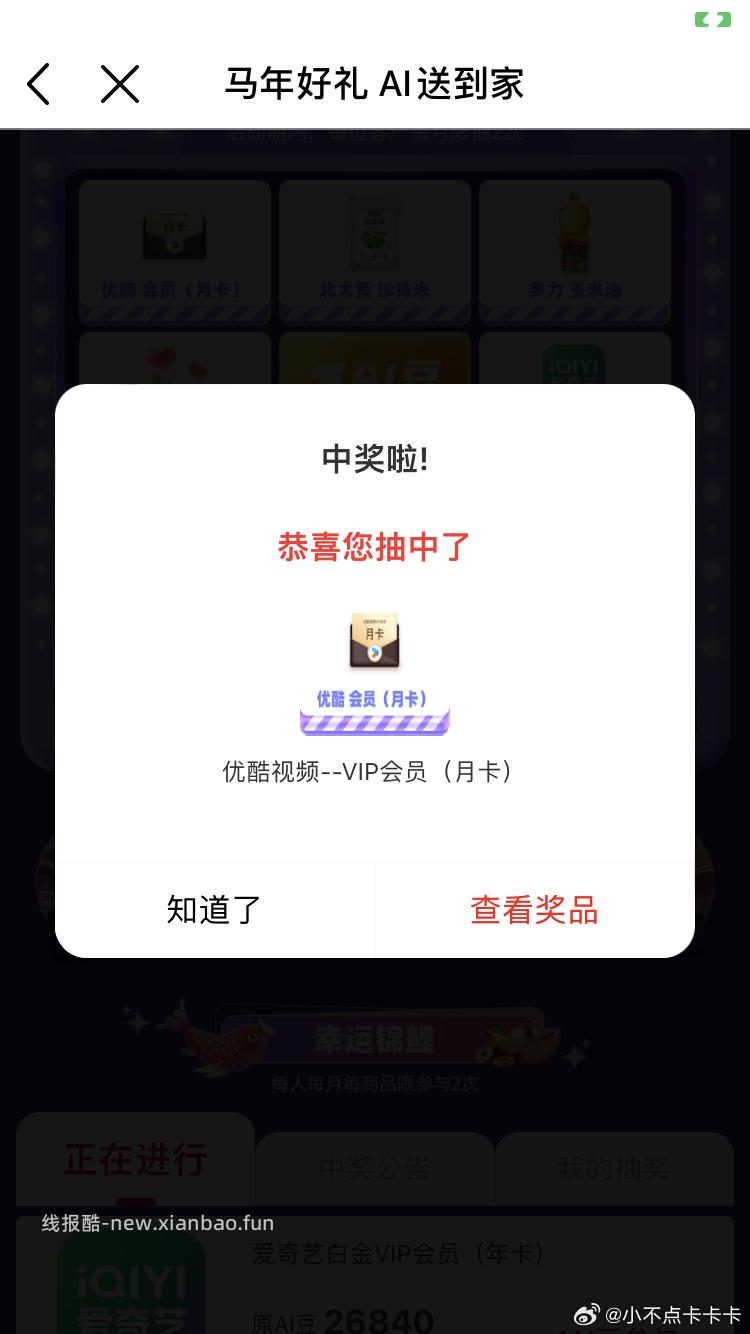Image resolution: width=750 pixels, height=1334 pixels.
Task: Tap the 幸运锦鲤 banner
Action: point(374,1037)
